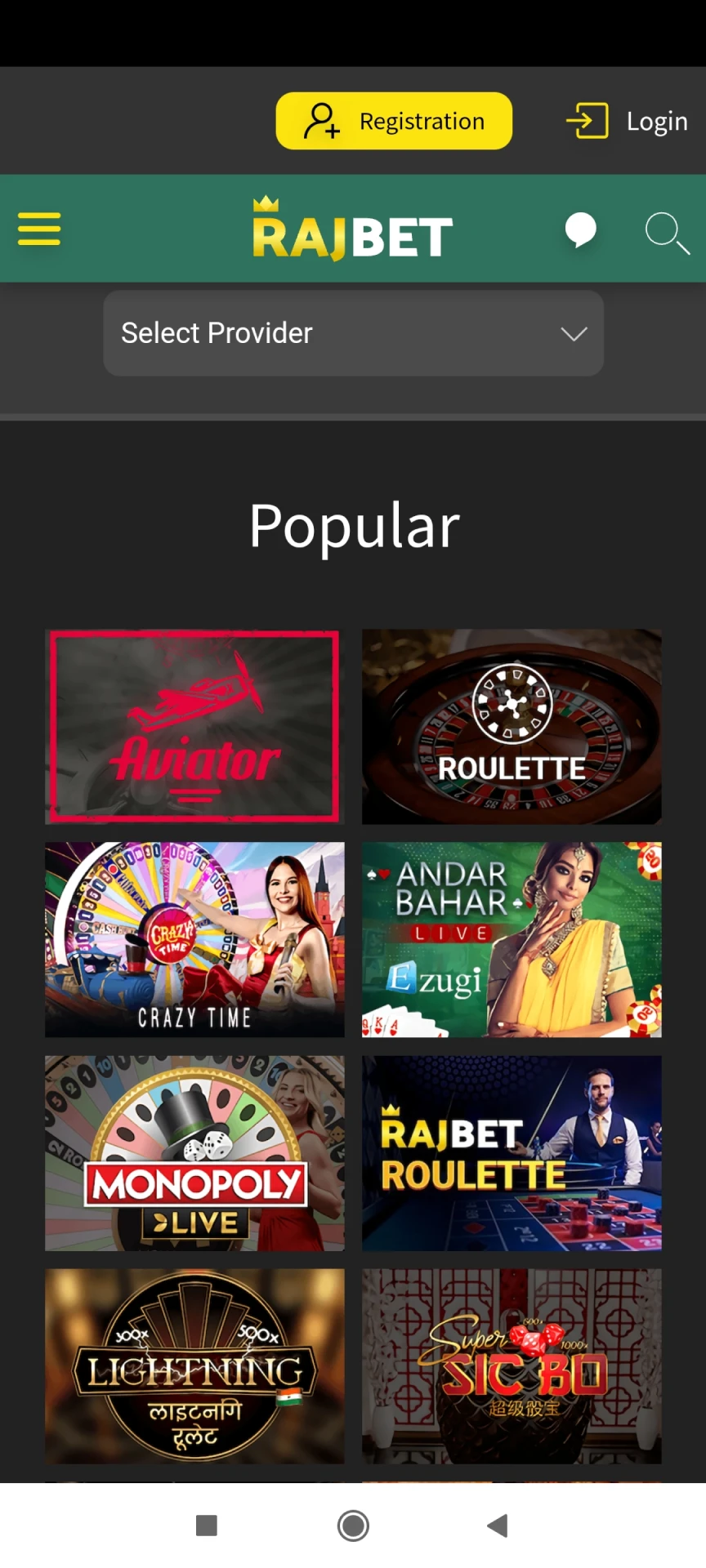Screen dimensions: 706x1568
Task: Open the hamburger navigation menu
Action: pyautogui.click(x=38, y=229)
